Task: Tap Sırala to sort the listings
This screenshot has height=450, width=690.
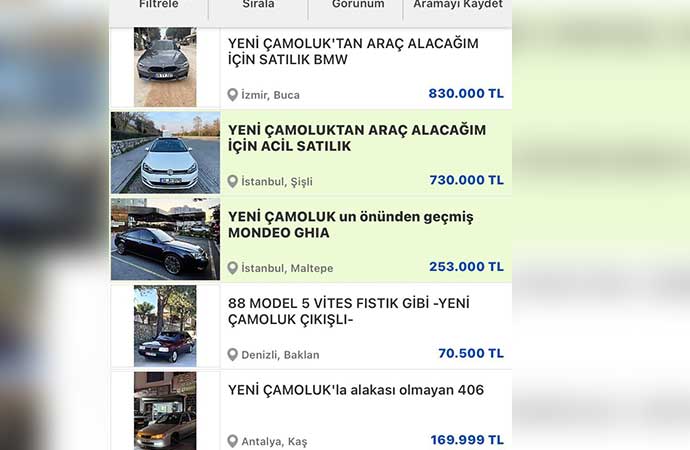Action: click(x=258, y=6)
